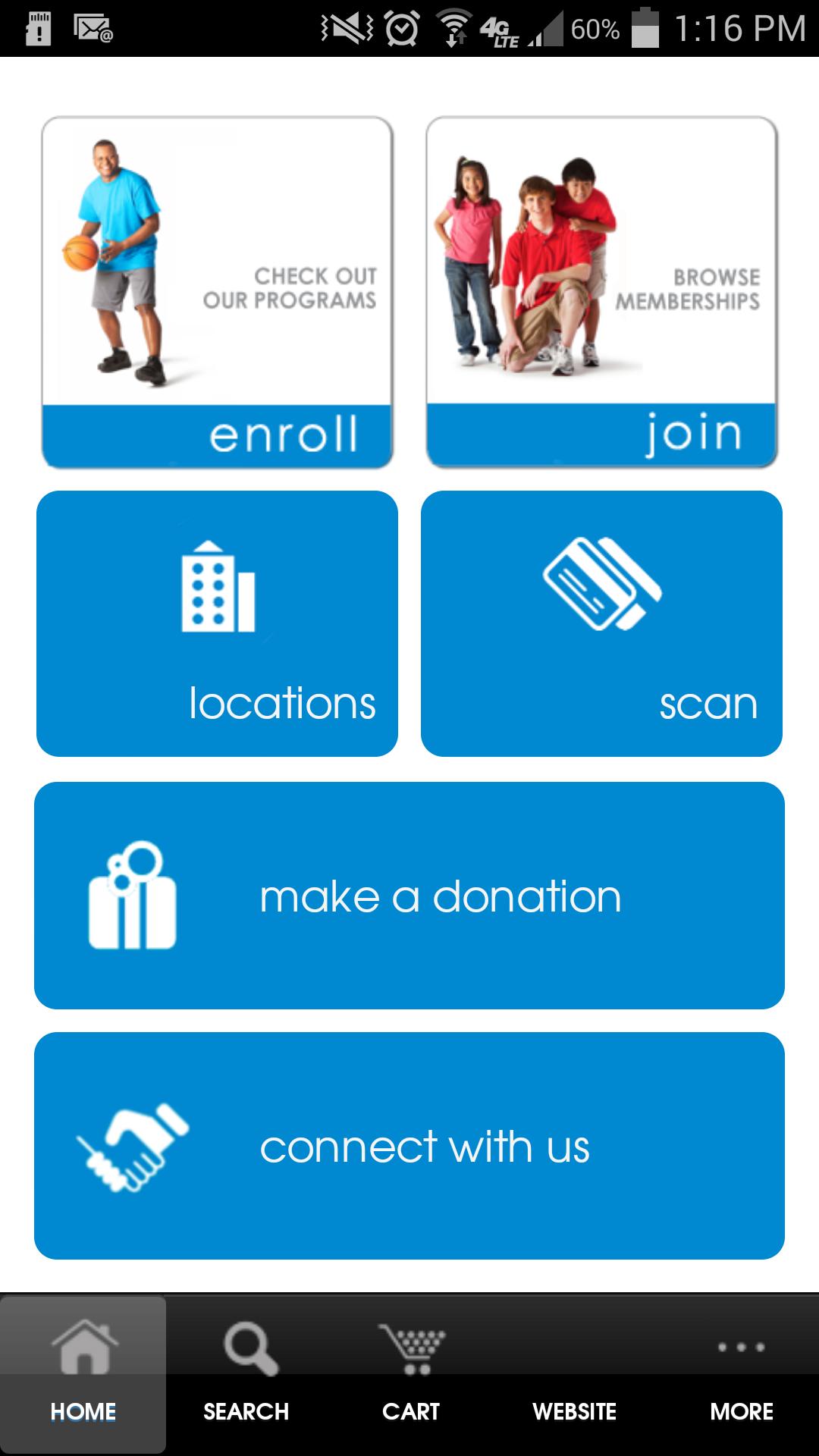Tap make a donation
The image size is (819, 1456).
click(x=409, y=896)
